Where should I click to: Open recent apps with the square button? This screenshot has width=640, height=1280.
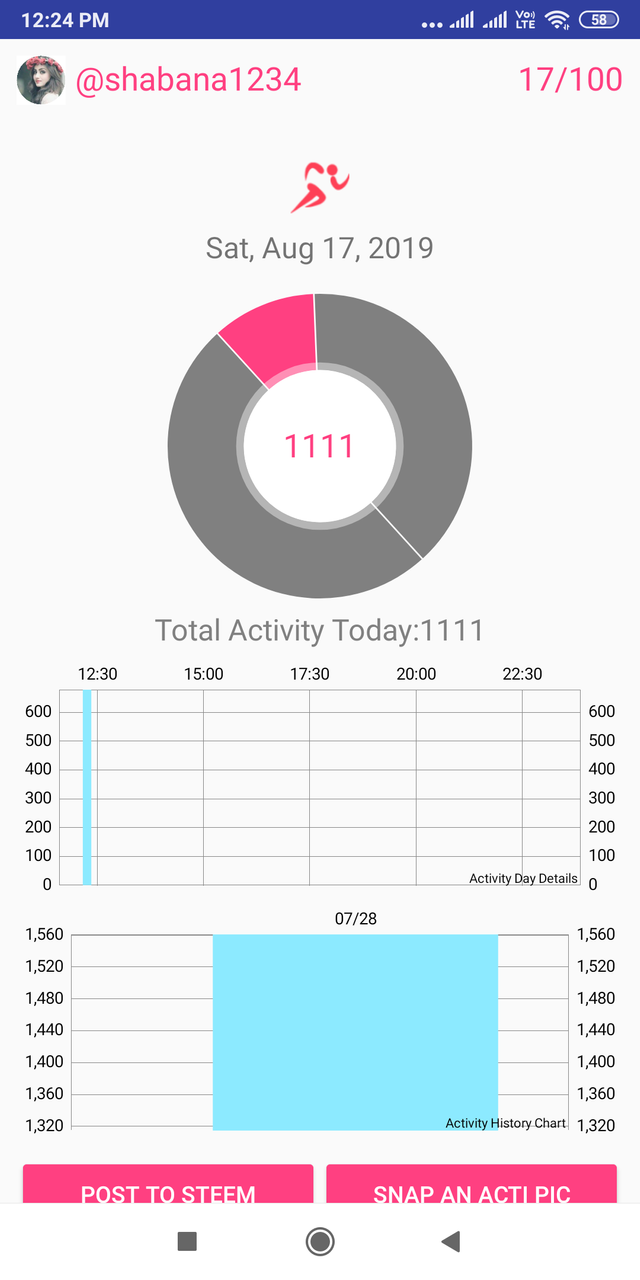187,1242
